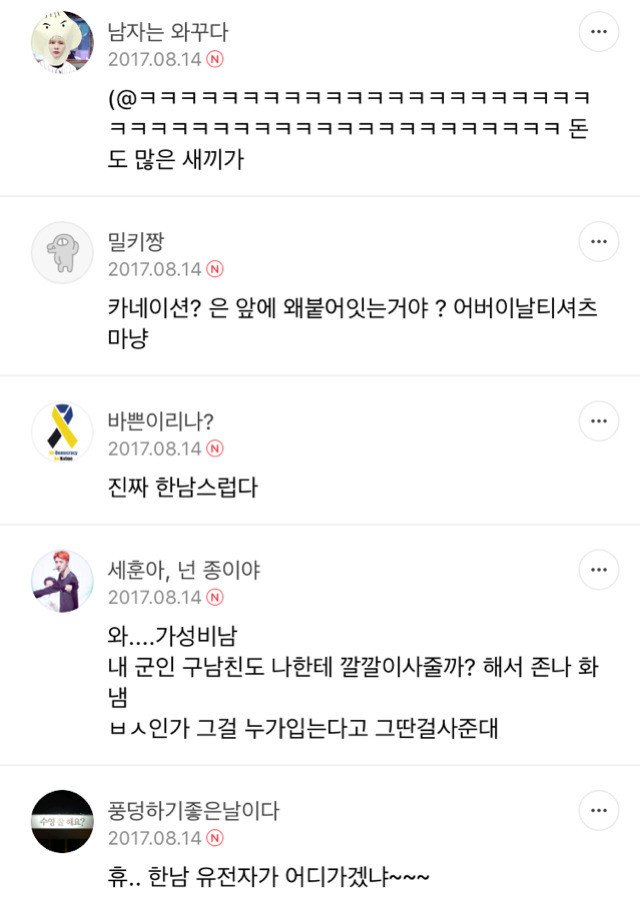
Task: Open 밀키짱's profile avatar
Action: click(x=62, y=252)
